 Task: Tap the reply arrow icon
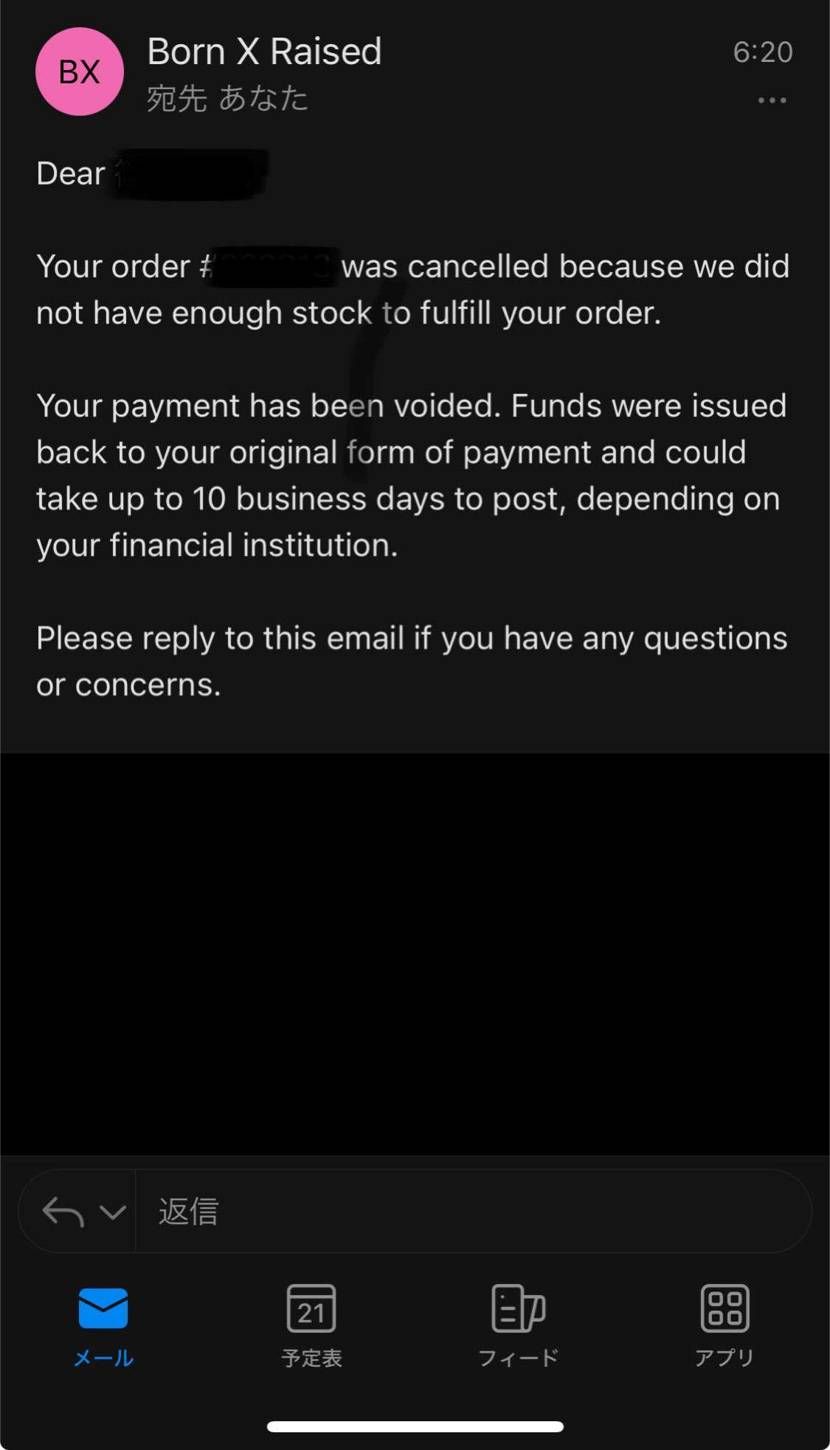tap(63, 1212)
